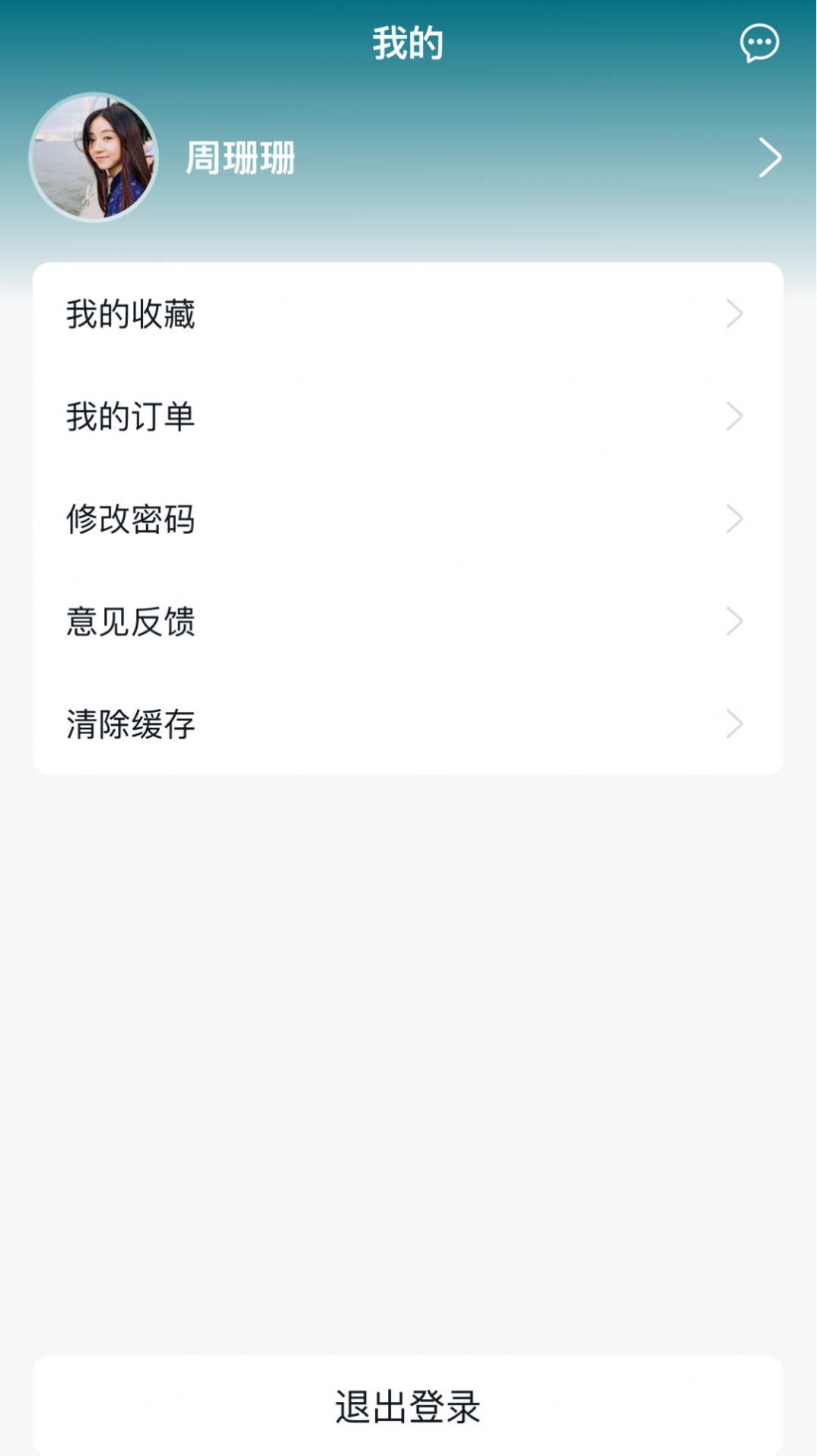This screenshot has width=817, height=1456.
Task: Open 我的订单 to view orders
Action: point(131,417)
